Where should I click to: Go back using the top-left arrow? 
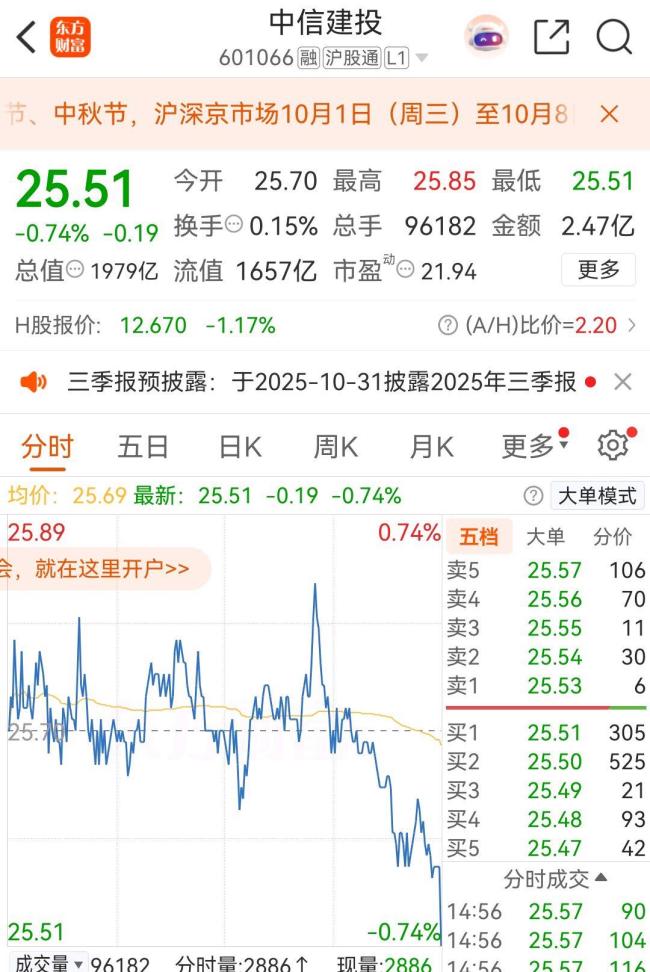tap(26, 37)
